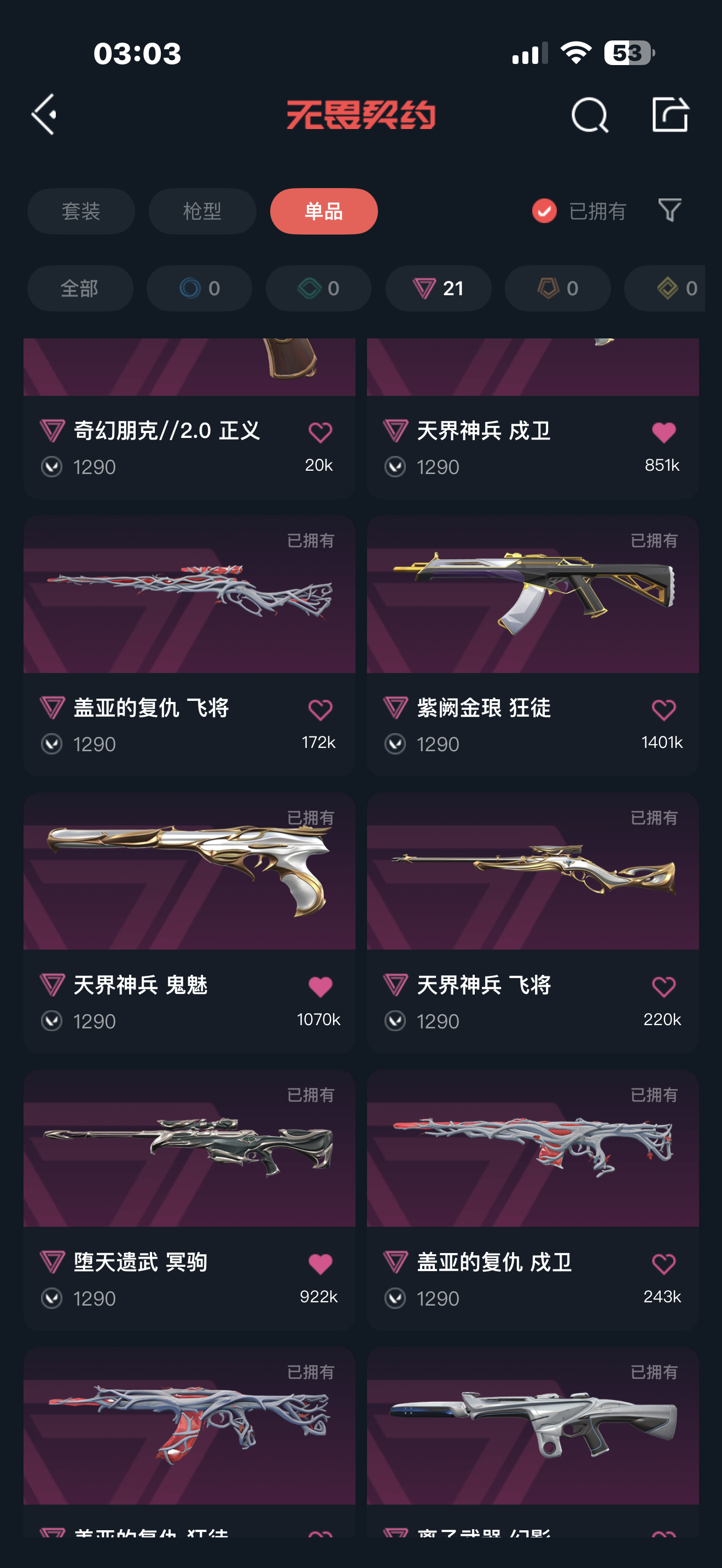The height and width of the screenshot is (1568, 722).
Task: Tap the share icon in the header
Action: tap(669, 114)
